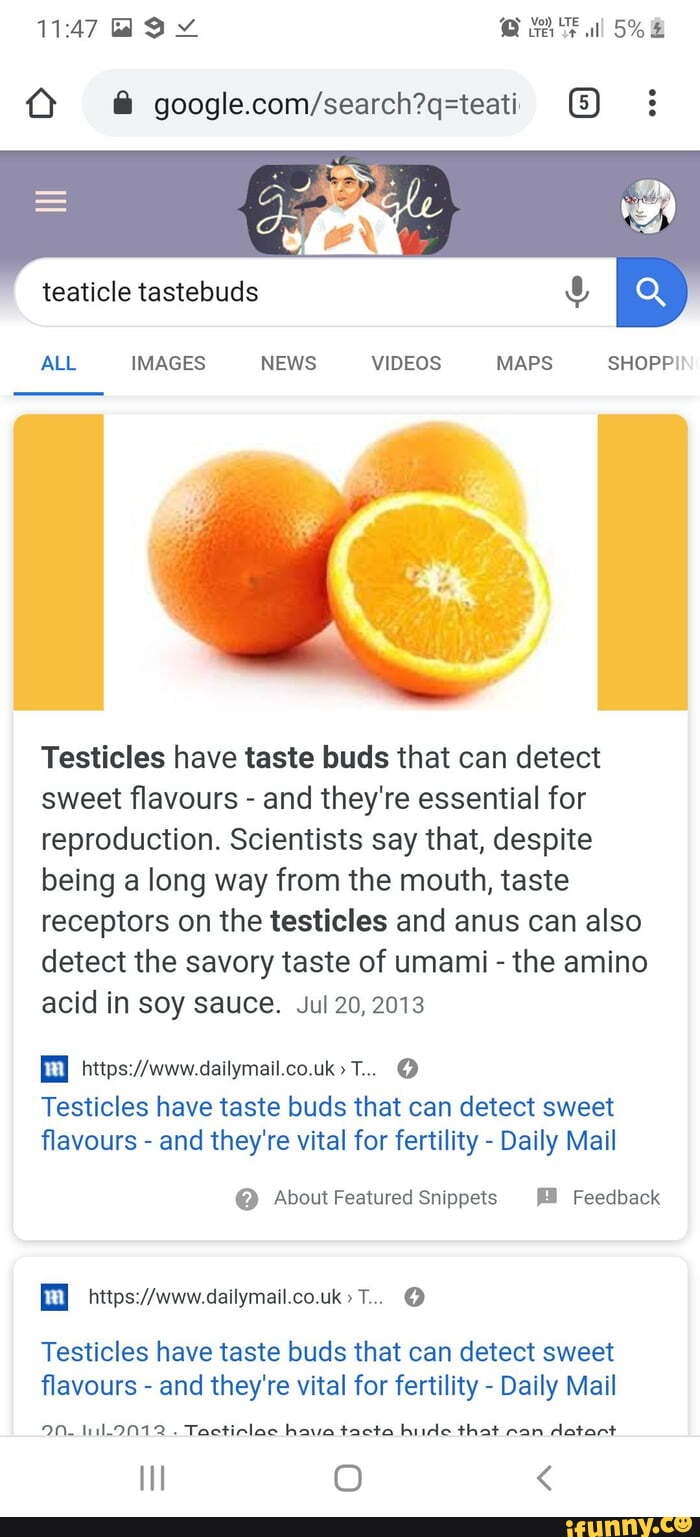The image size is (700, 1537).
Task: Open the browser overflow menu
Action: pyautogui.click(x=652, y=103)
